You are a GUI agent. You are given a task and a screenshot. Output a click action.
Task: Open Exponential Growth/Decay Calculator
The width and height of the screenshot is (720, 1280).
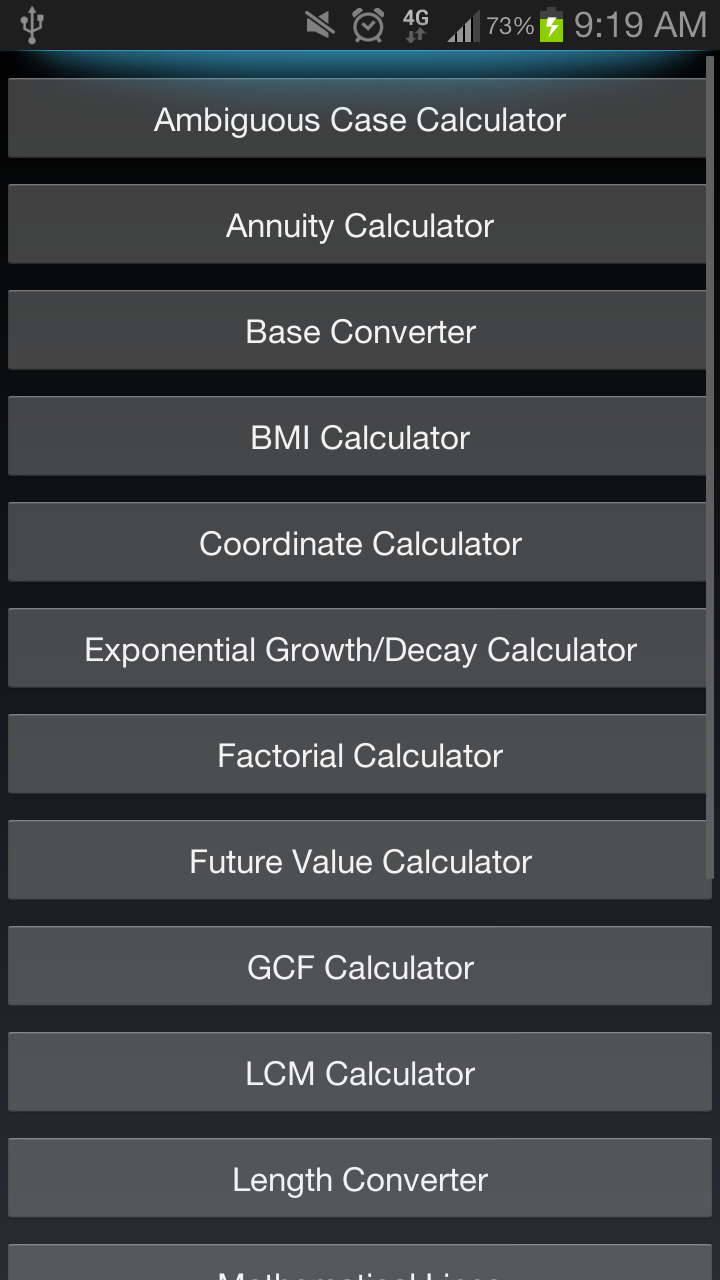[360, 650]
